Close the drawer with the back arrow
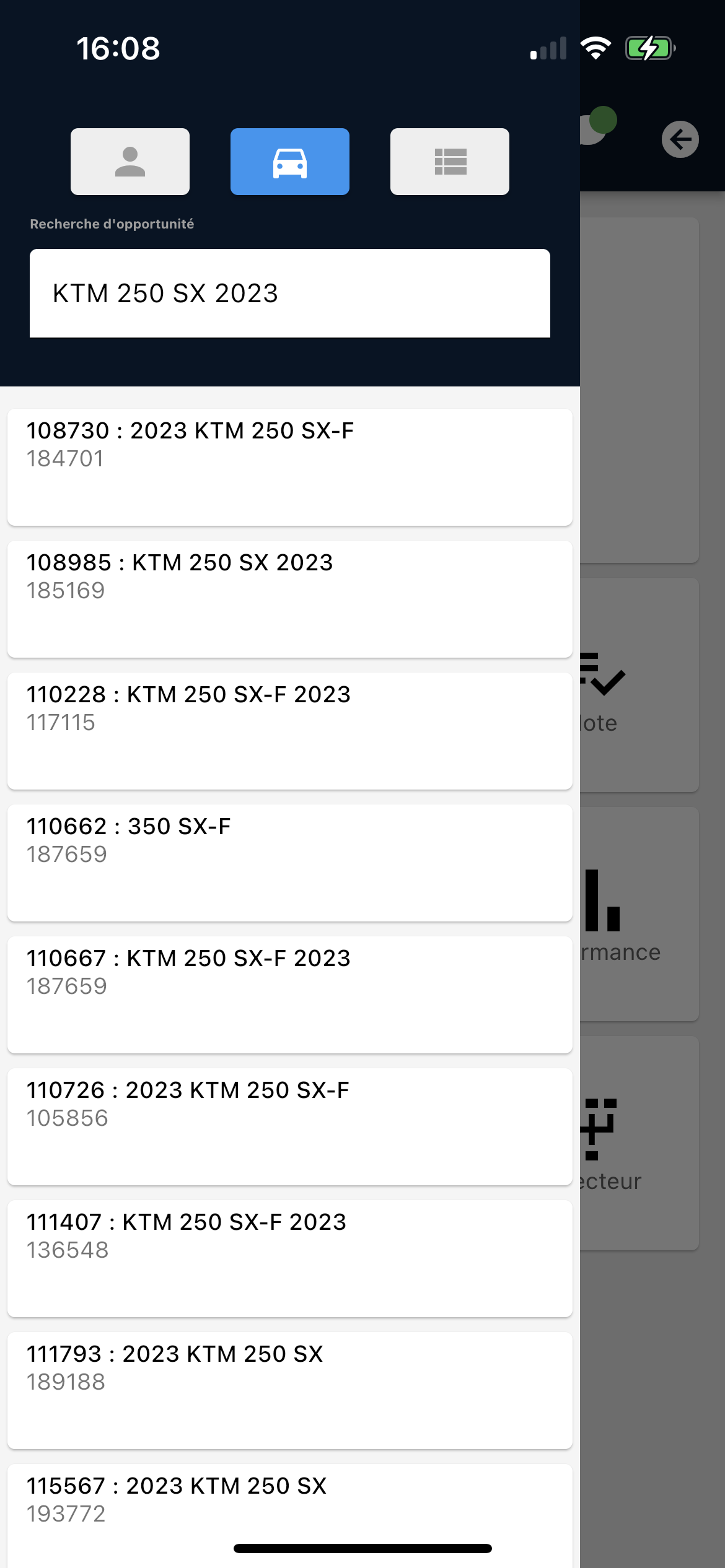 click(680, 139)
